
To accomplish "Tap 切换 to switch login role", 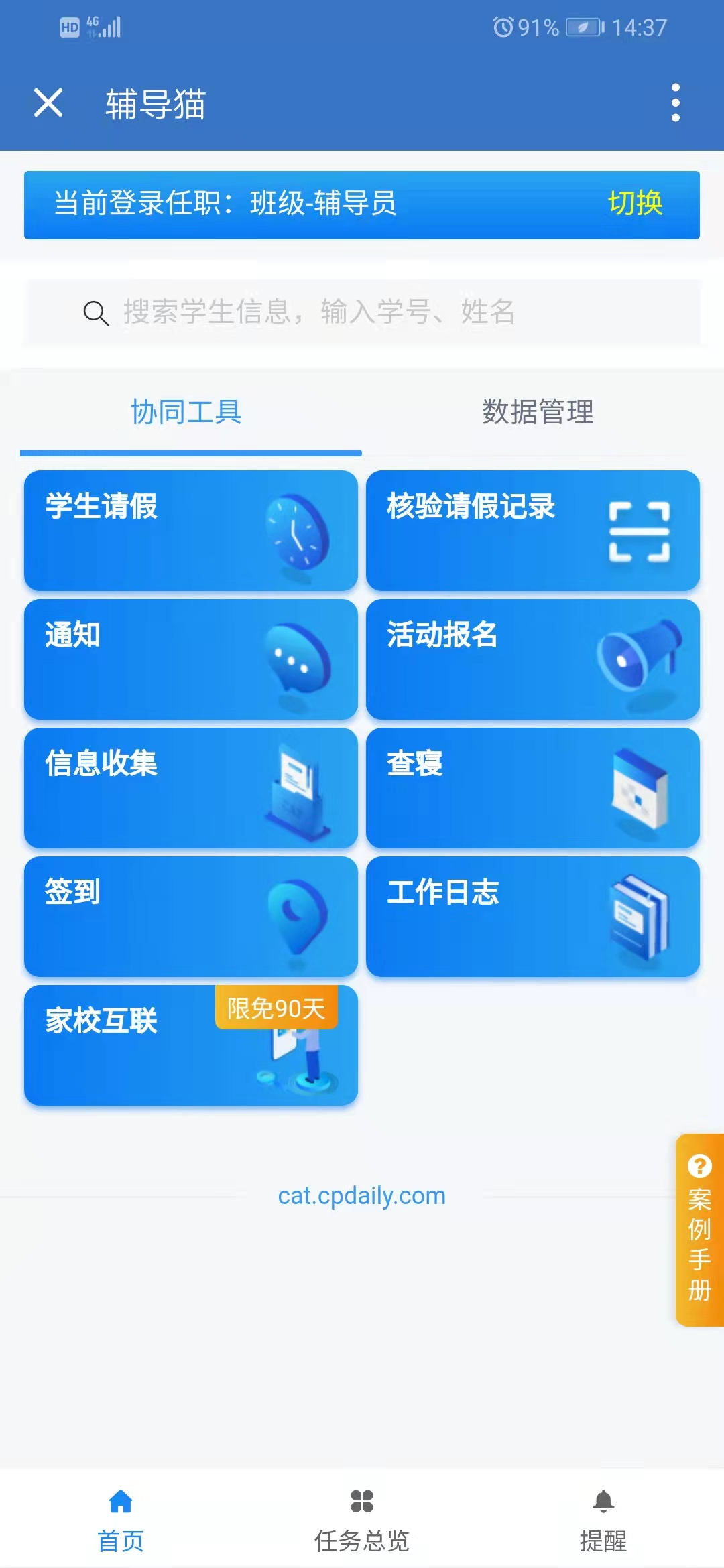I will pos(635,203).
